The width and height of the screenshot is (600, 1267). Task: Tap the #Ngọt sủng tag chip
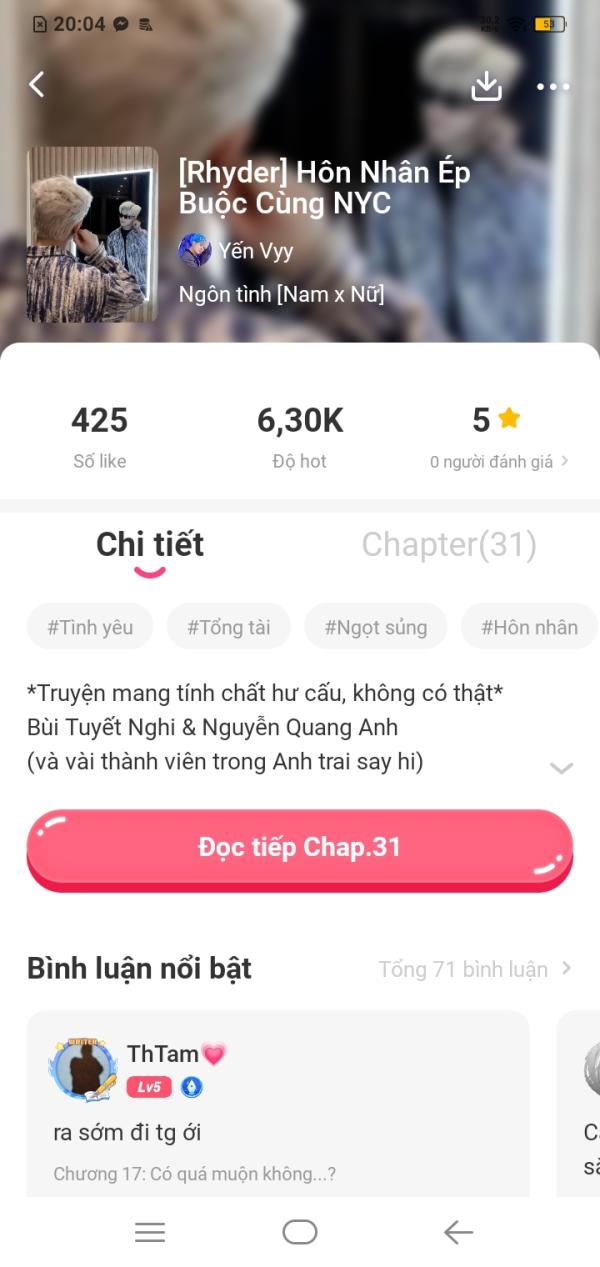pyautogui.click(x=375, y=627)
